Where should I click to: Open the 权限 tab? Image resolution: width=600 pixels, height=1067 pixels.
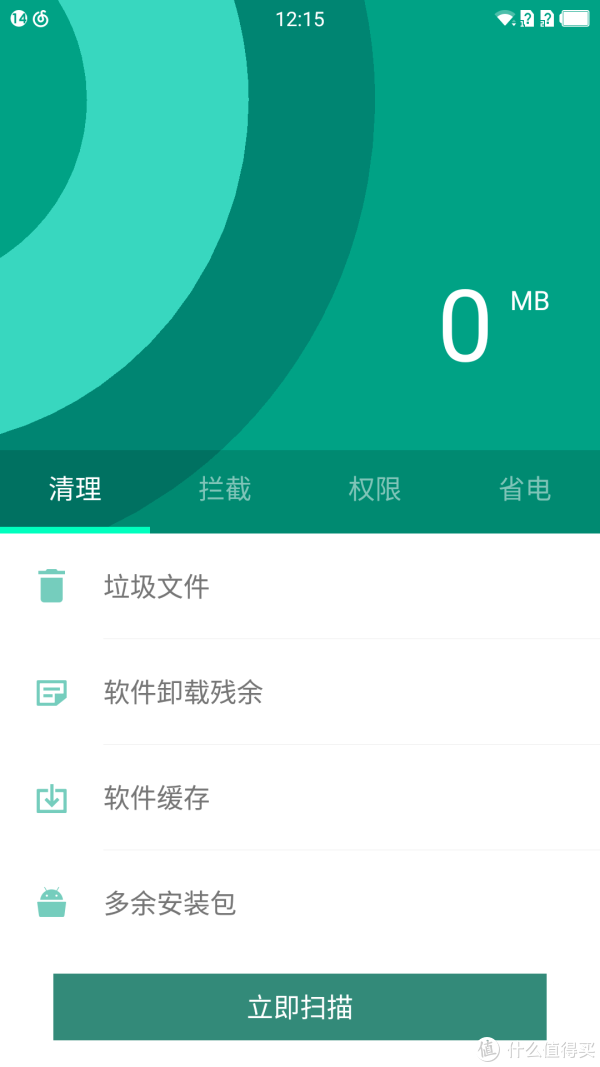375,489
